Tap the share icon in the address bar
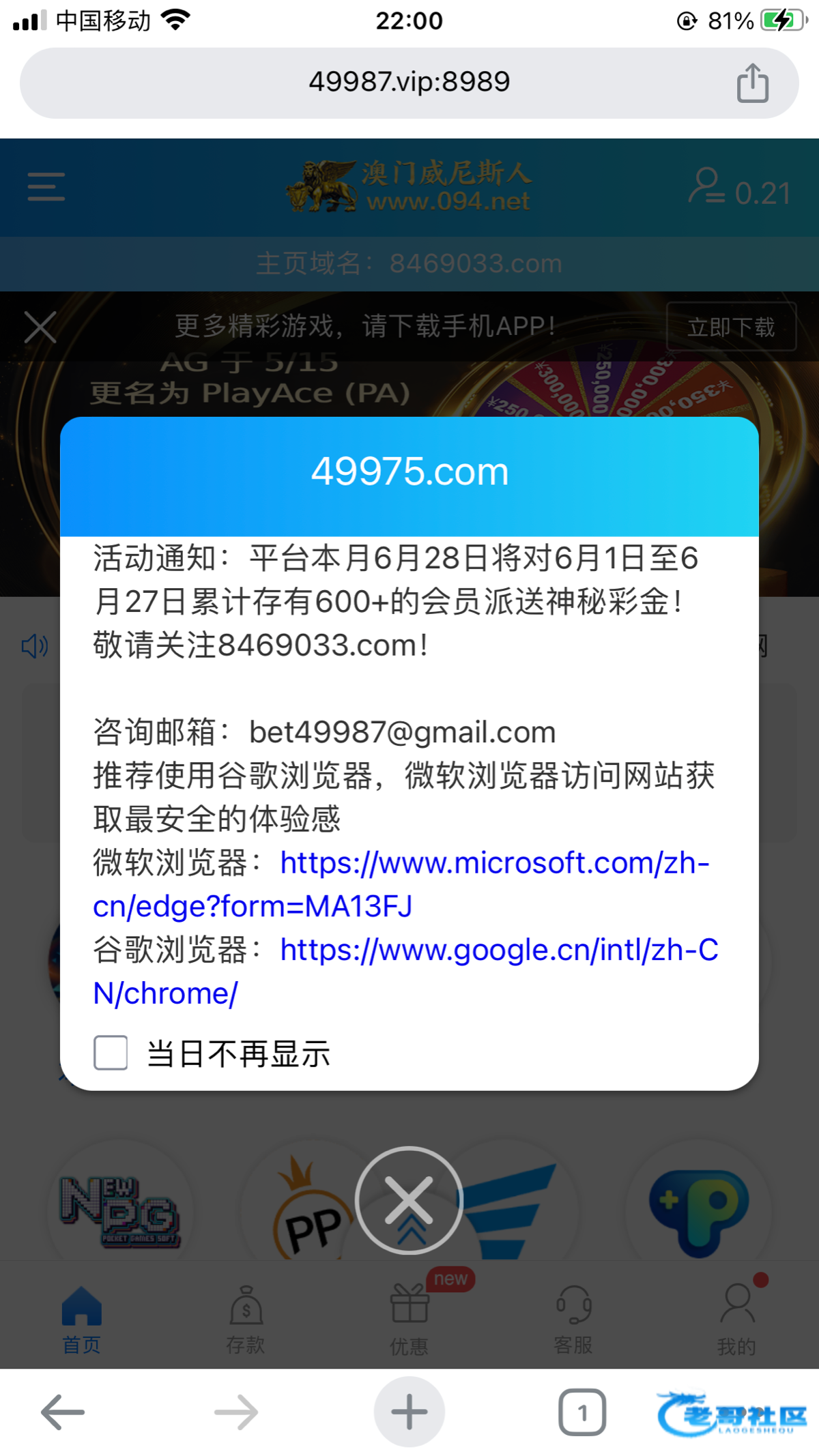The image size is (819, 1456). click(752, 83)
